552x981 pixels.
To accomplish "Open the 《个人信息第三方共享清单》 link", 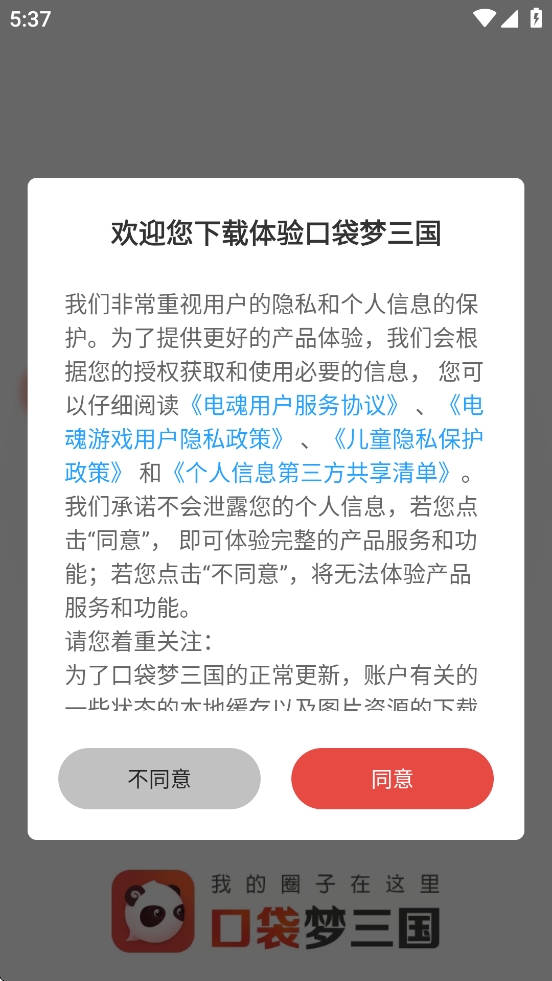I will (x=312, y=474).
